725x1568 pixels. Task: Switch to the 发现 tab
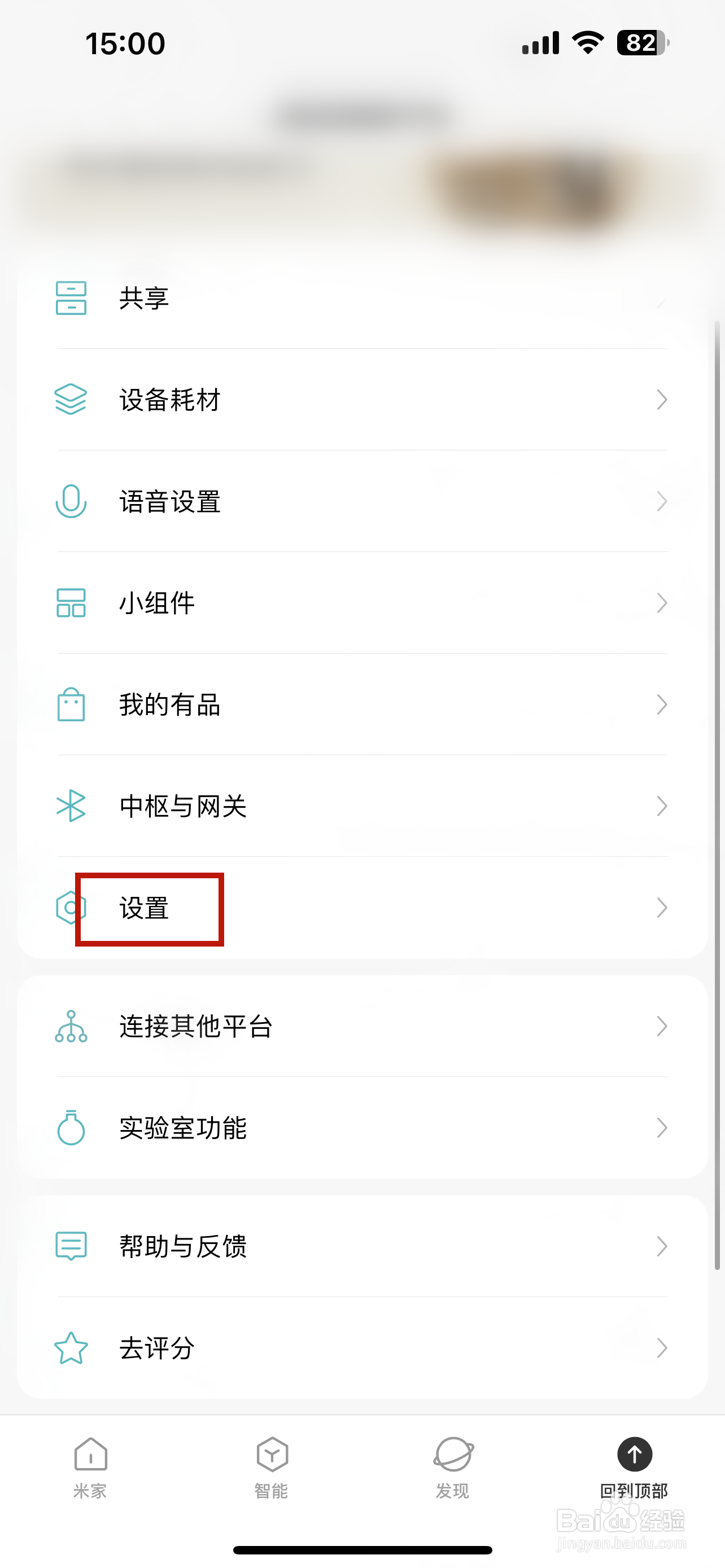click(x=453, y=1467)
